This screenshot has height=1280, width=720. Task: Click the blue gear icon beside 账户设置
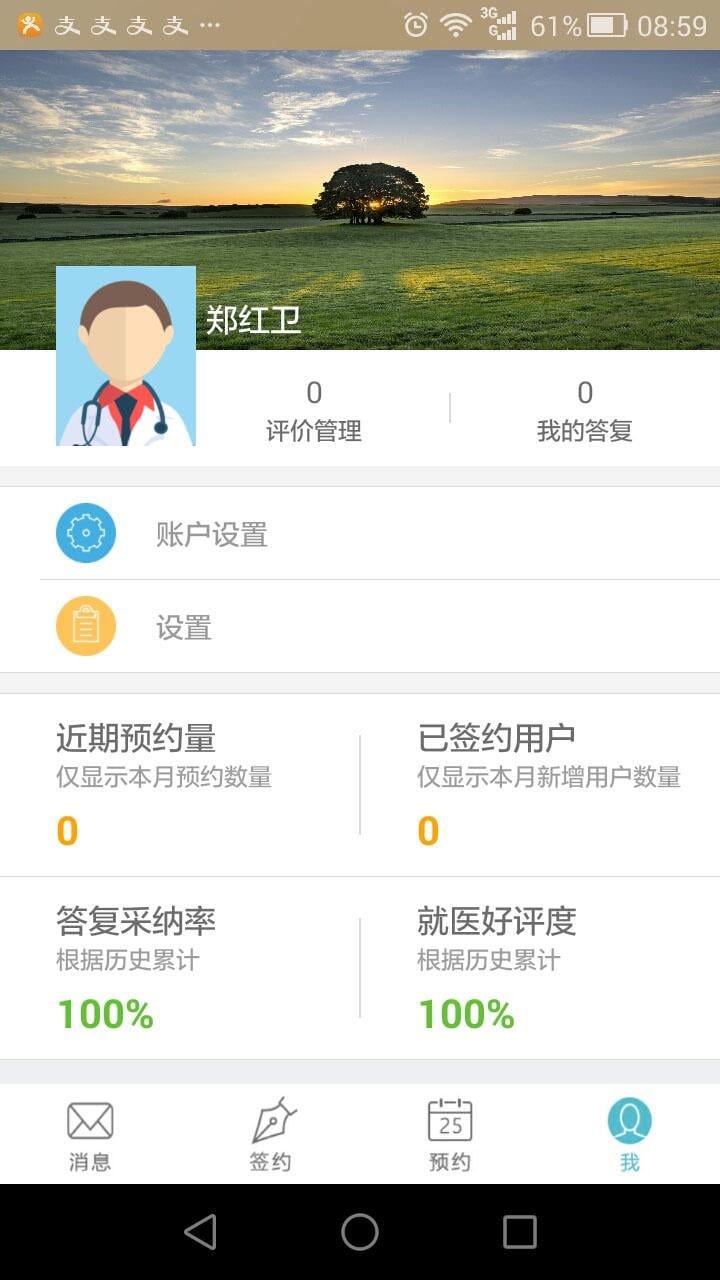coord(85,533)
